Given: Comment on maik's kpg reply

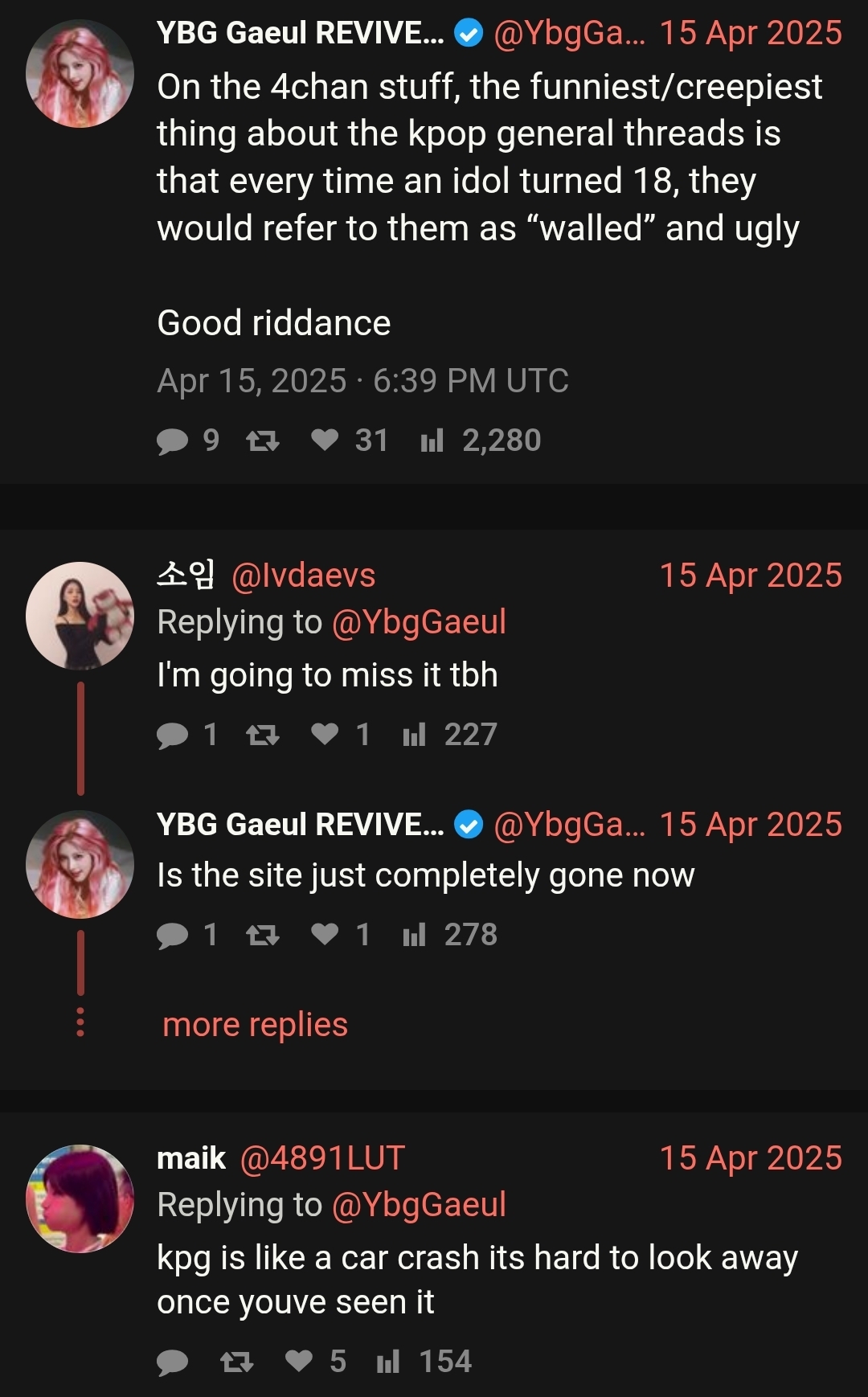Looking at the screenshot, I should 172,1361.
